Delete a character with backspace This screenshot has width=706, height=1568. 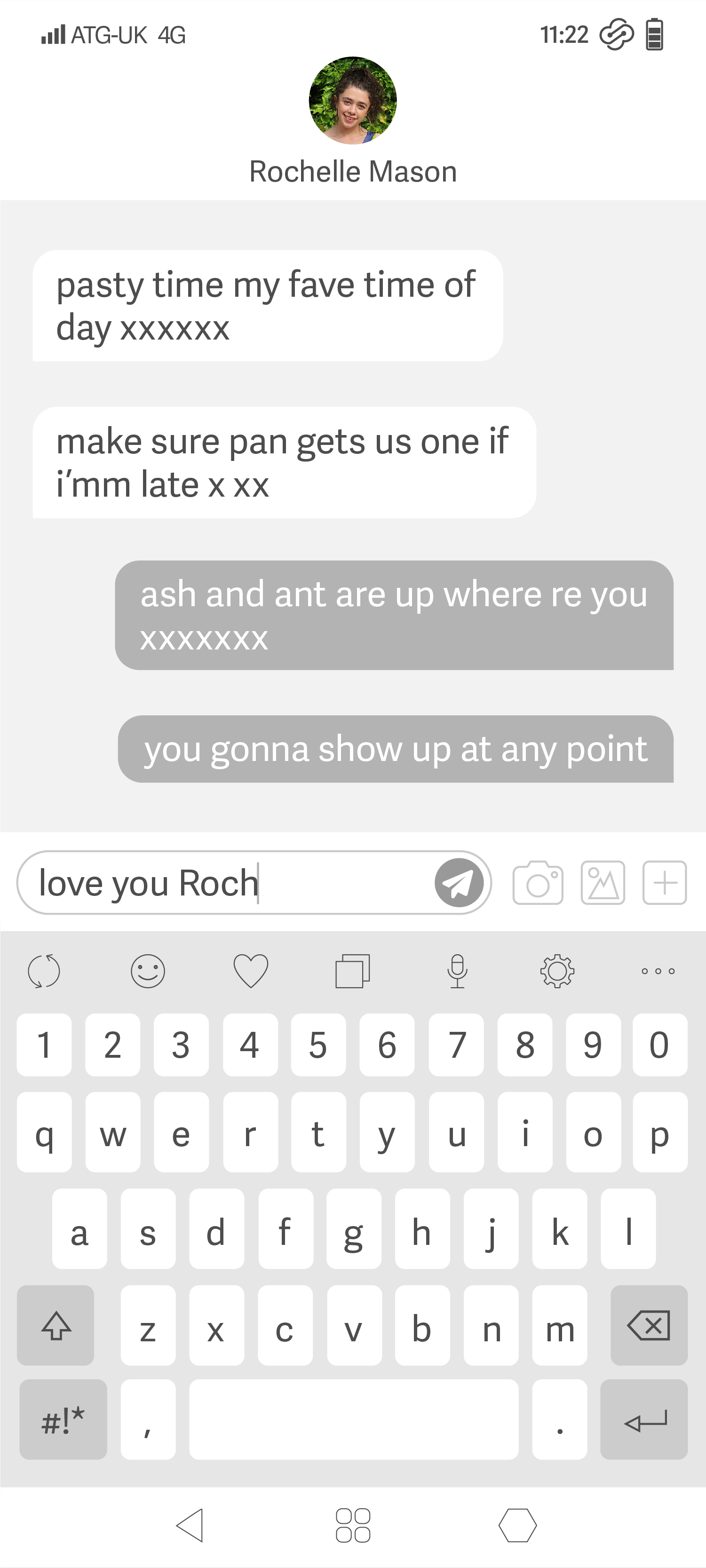pyautogui.click(x=649, y=1326)
